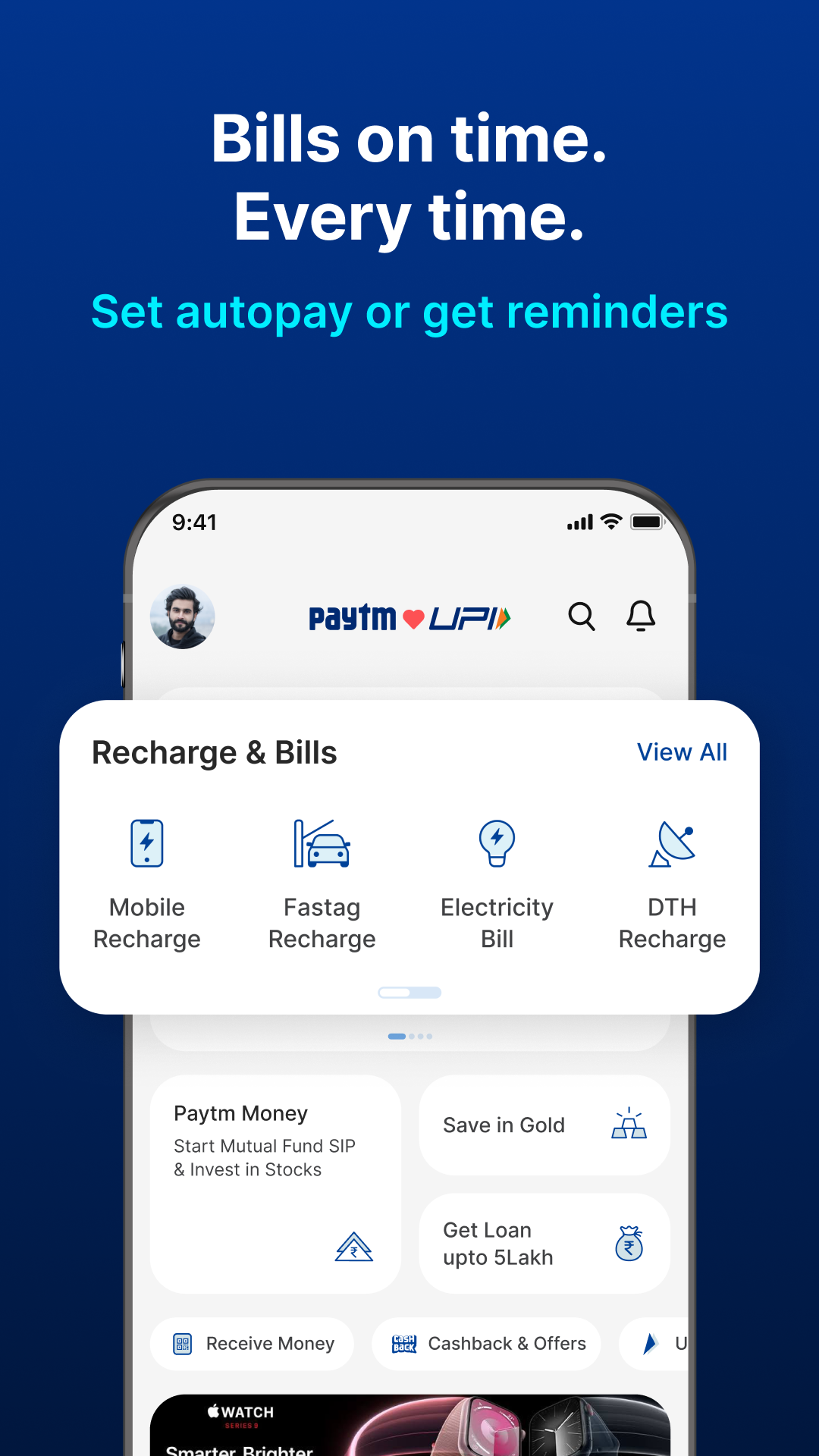Image resolution: width=819 pixels, height=1456 pixels.
Task: Open the Paytm UPI logo
Action: 409,618
